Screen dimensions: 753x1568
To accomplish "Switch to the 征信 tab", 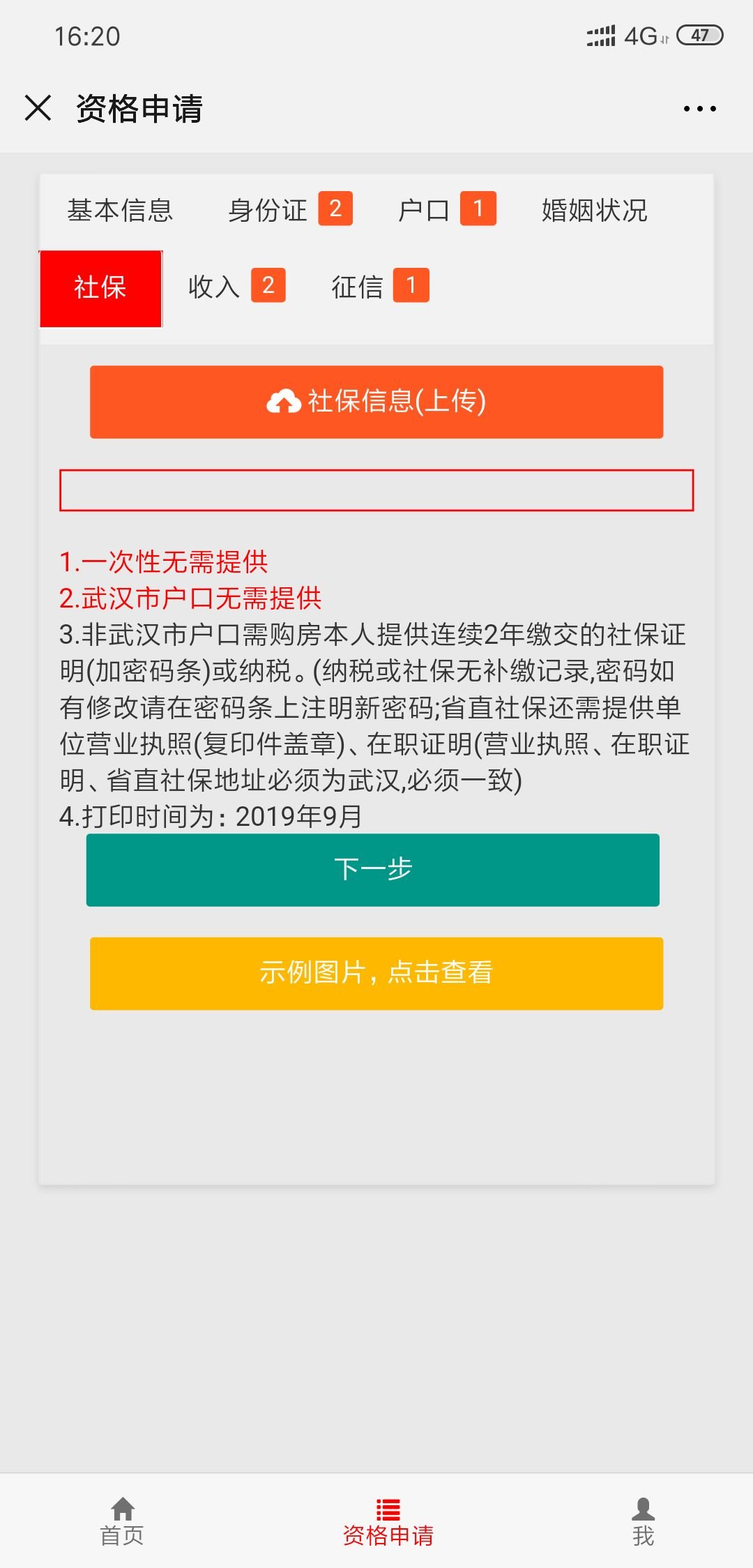I will click(x=380, y=286).
